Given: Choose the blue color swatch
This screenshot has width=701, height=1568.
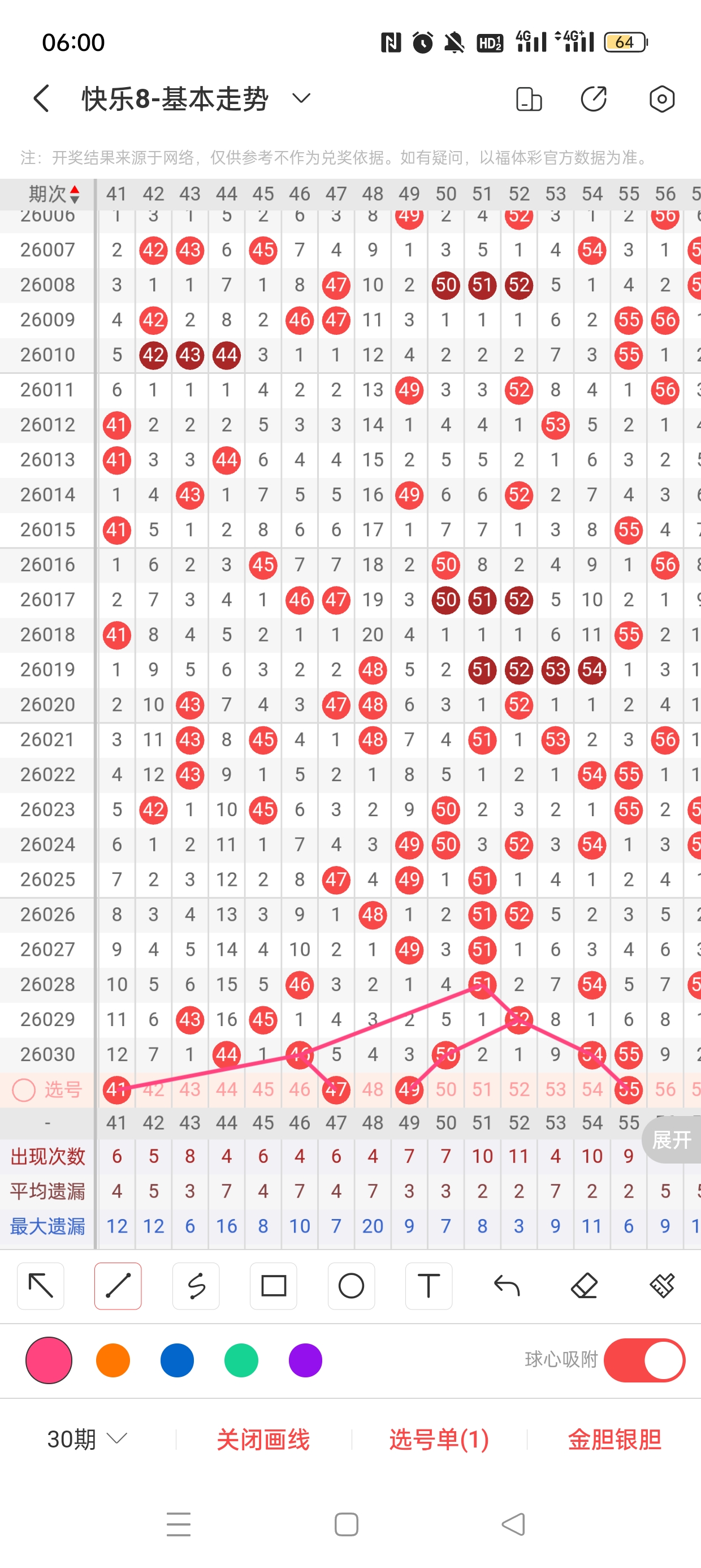Looking at the screenshot, I should (x=177, y=1360).
